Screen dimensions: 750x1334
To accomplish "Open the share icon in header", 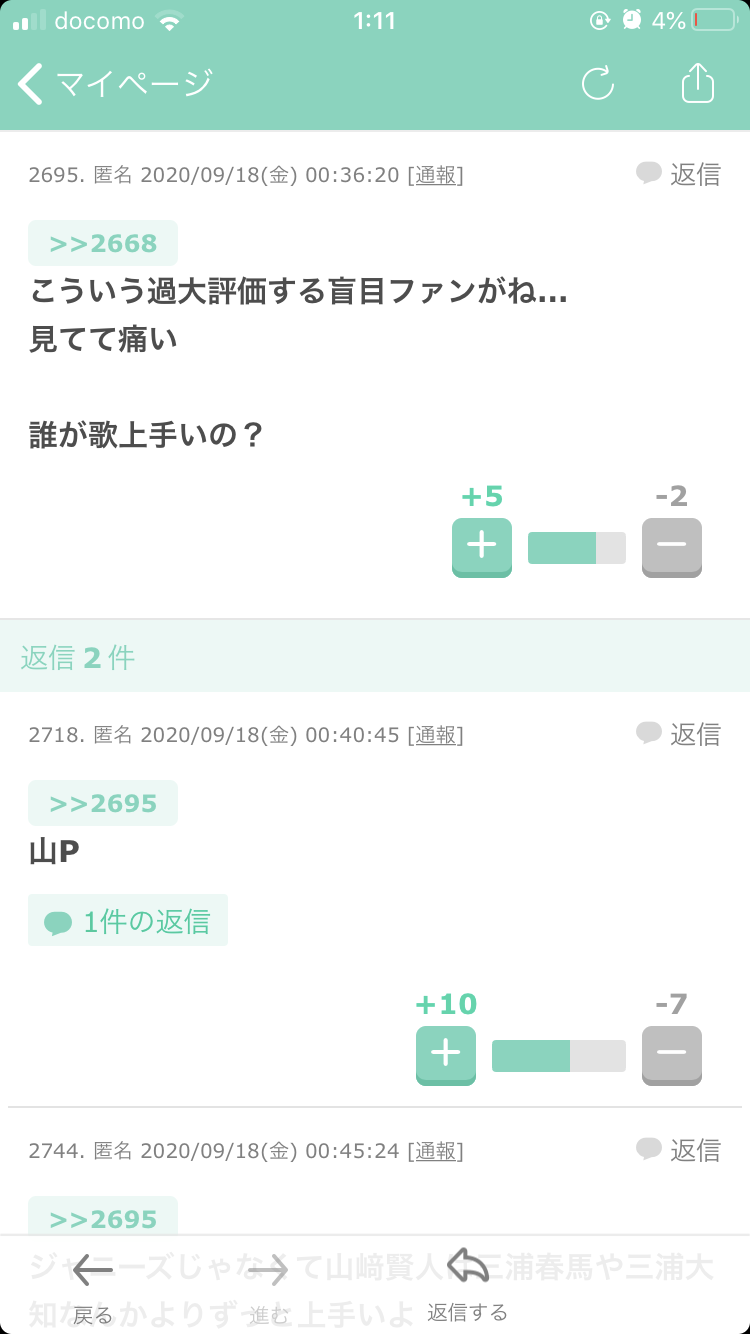I will [x=698, y=83].
